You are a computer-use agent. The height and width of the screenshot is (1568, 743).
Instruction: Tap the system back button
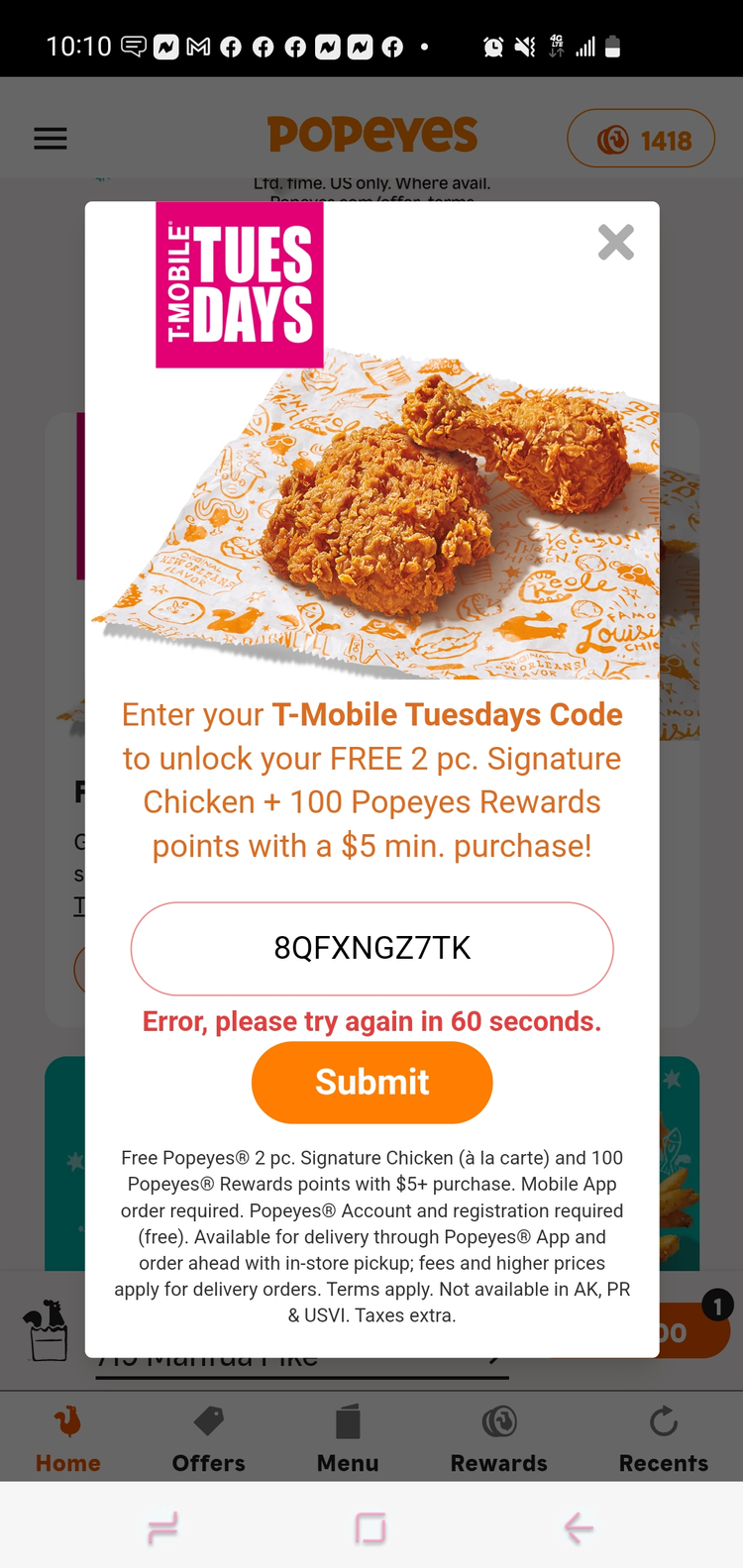[x=579, y=1527]
